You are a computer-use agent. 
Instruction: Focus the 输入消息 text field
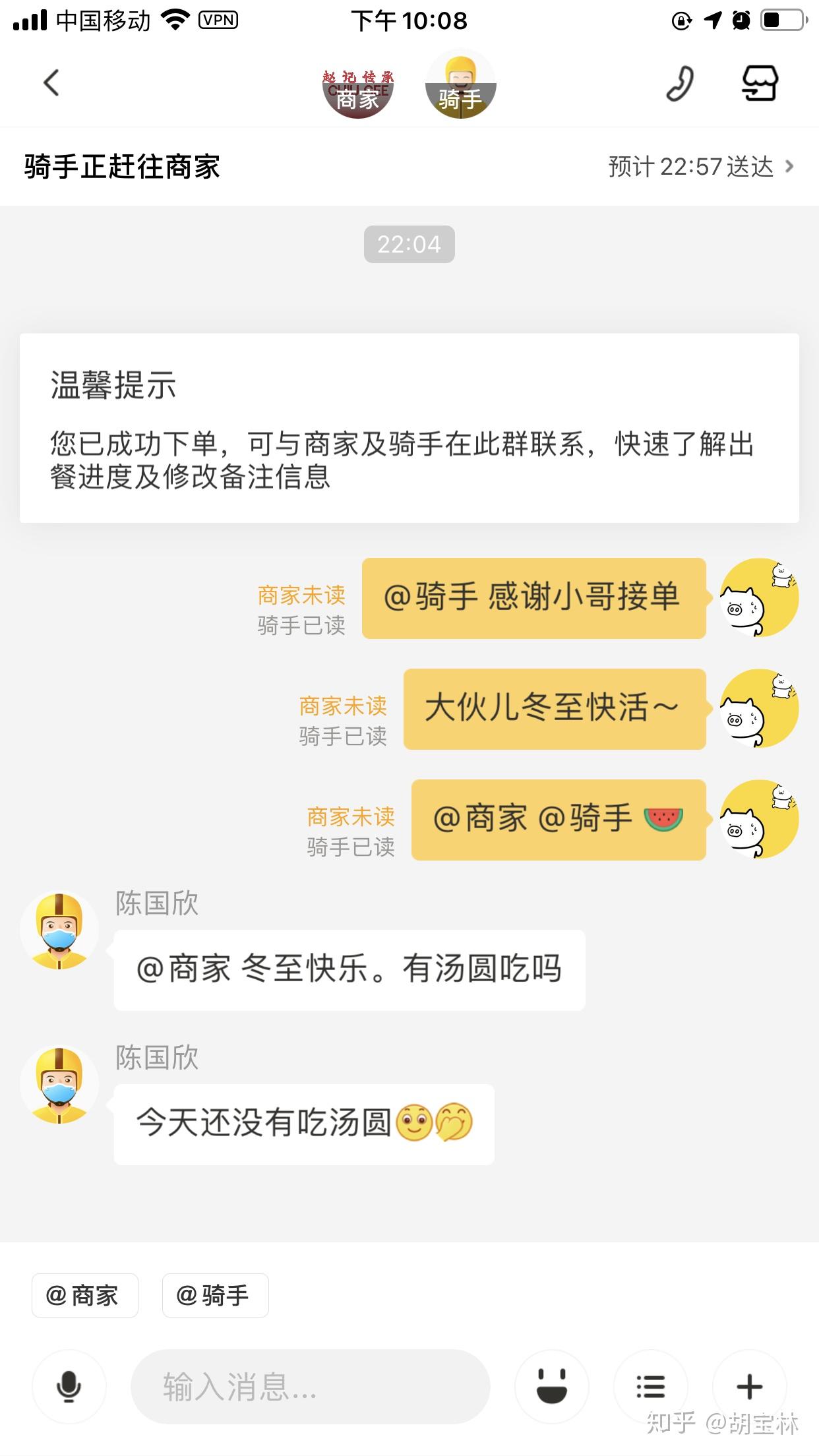pos(310,1386)
